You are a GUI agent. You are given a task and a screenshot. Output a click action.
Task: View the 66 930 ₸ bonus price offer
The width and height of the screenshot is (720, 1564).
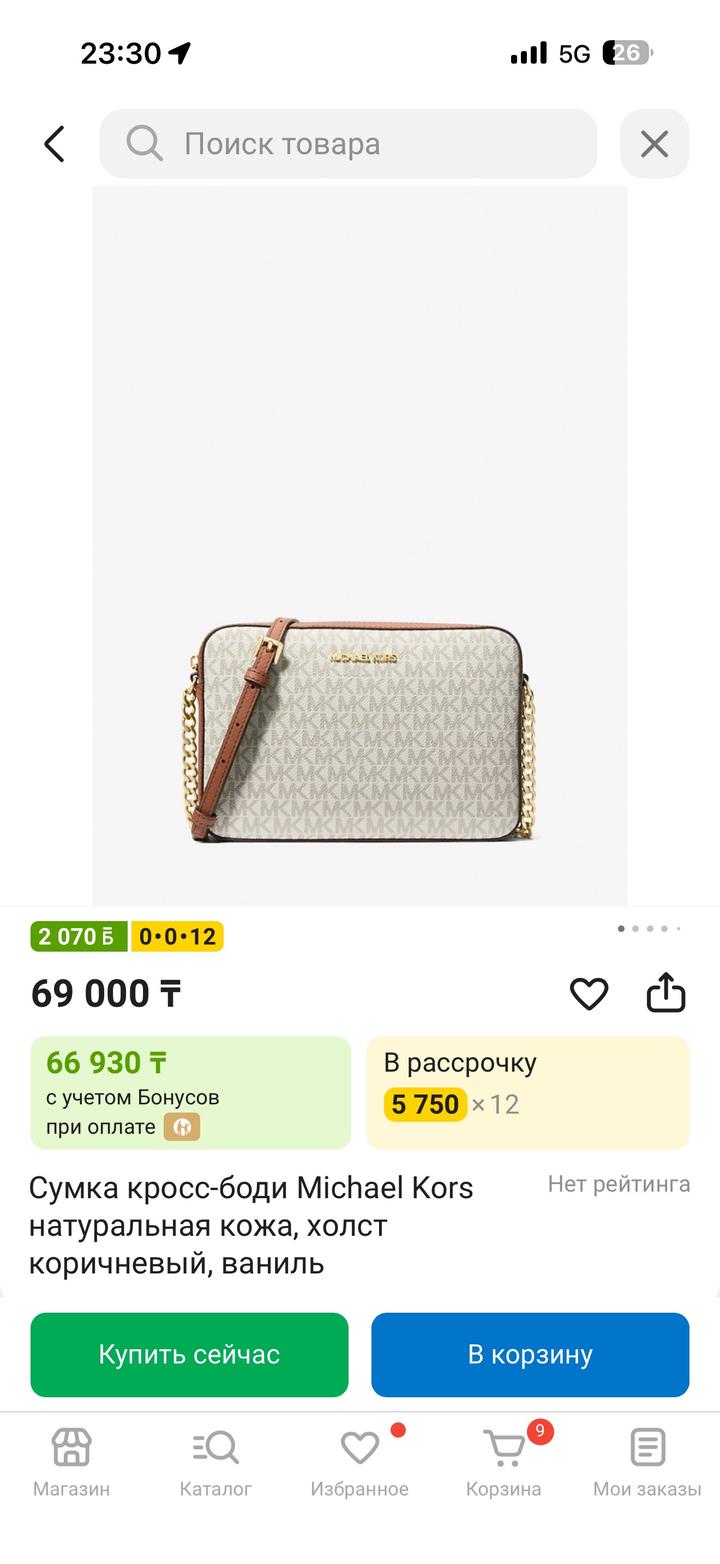pyautogui.click(x=190, y=1092)
